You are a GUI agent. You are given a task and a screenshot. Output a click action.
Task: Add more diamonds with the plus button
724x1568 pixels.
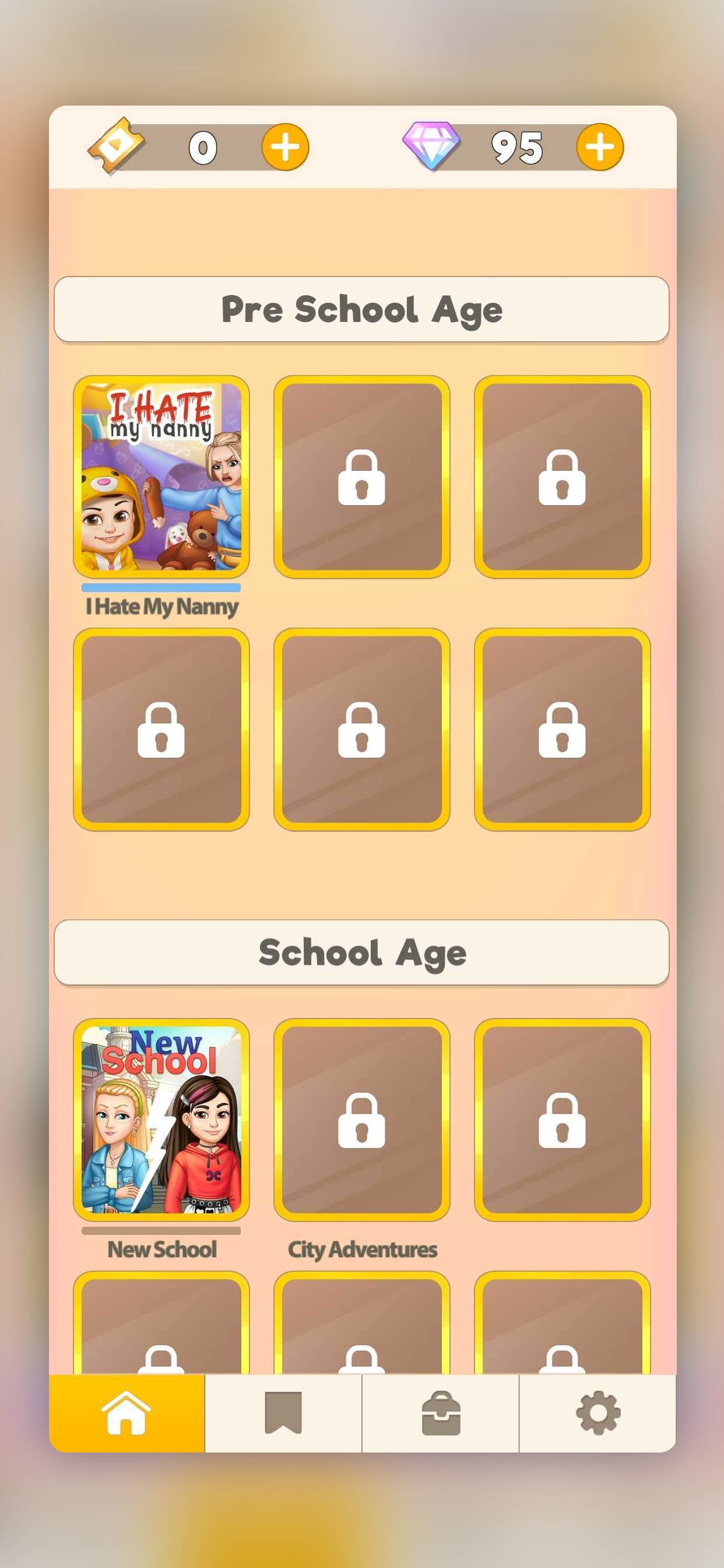[599, 148]
